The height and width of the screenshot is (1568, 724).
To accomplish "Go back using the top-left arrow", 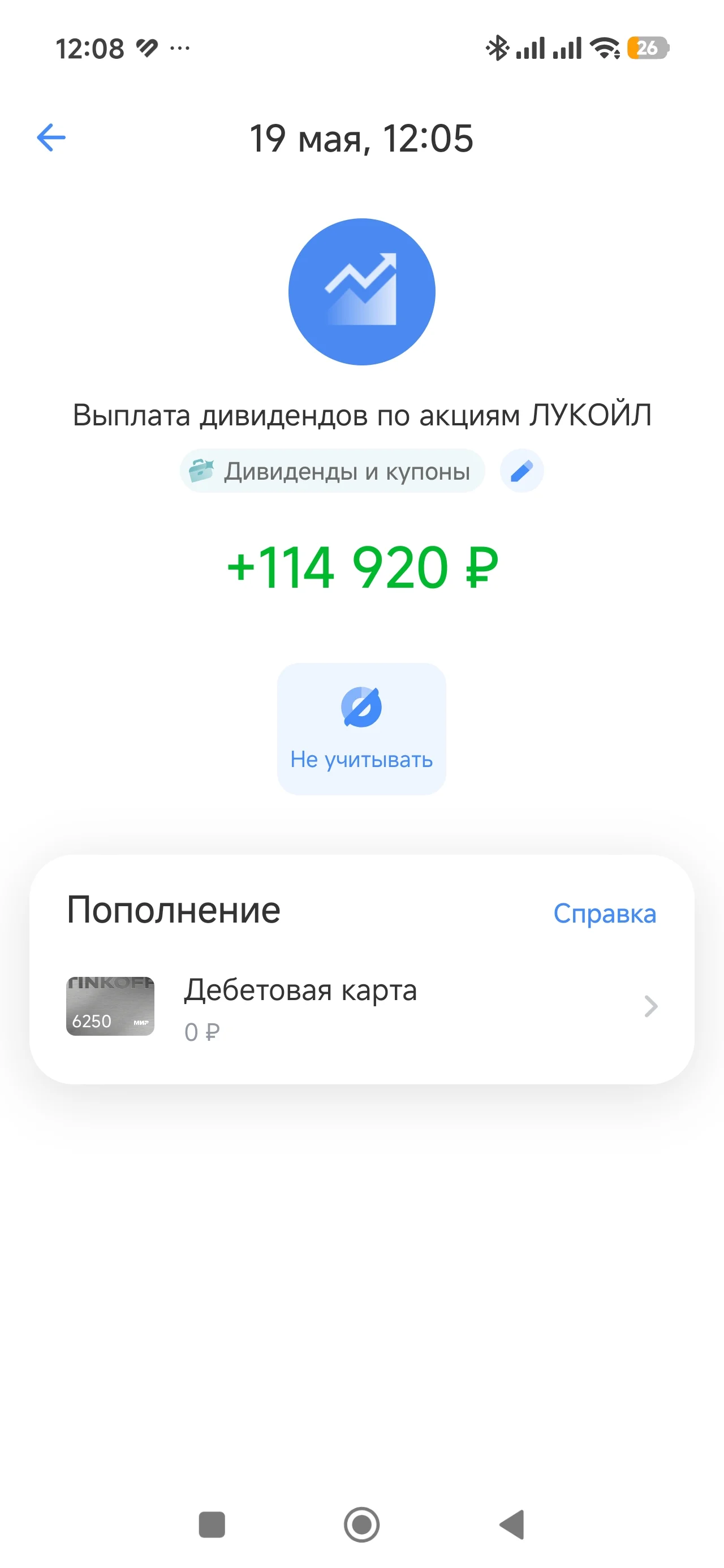I will point(51,137).
